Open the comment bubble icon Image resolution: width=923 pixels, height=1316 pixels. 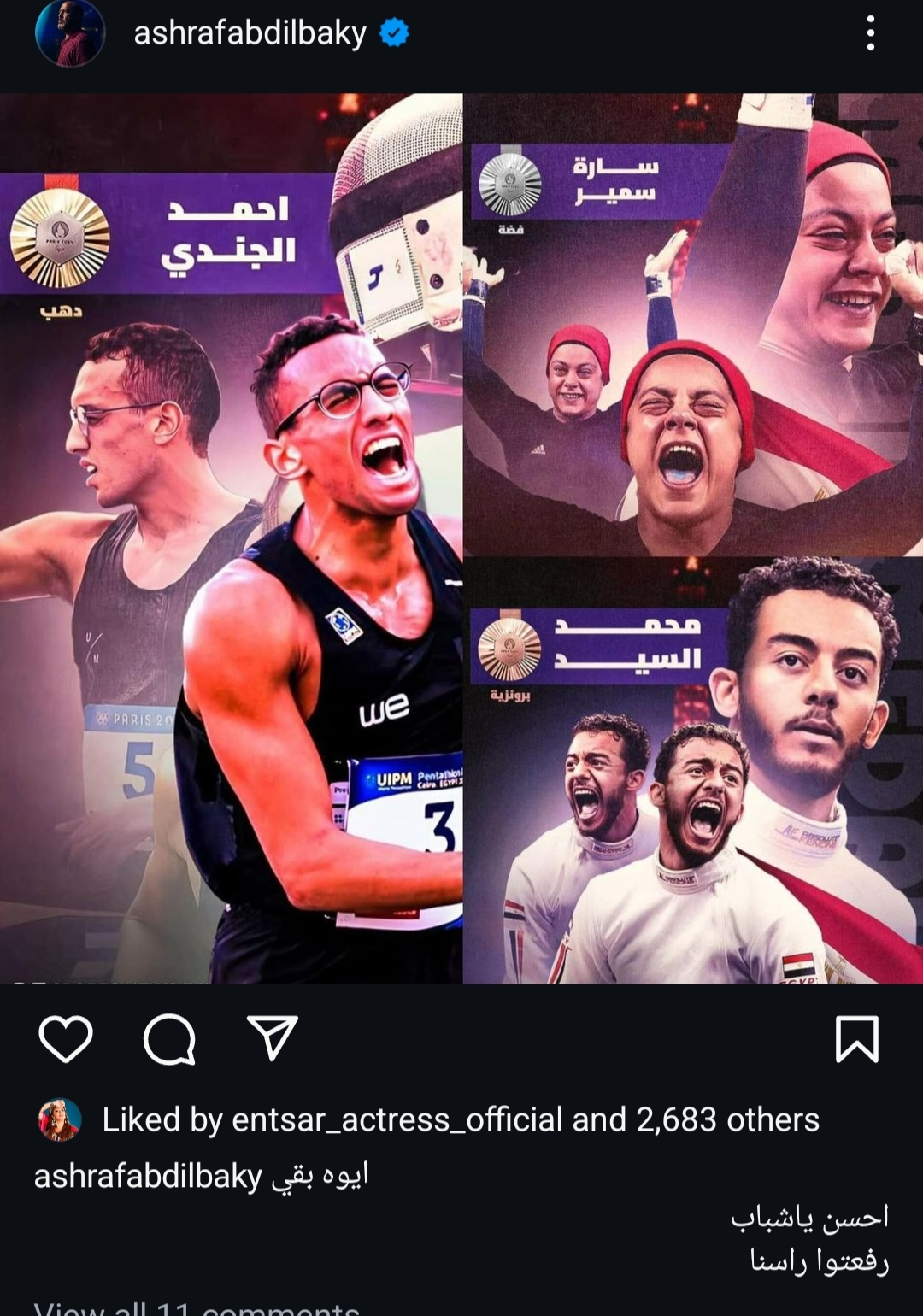[169, 1039]
